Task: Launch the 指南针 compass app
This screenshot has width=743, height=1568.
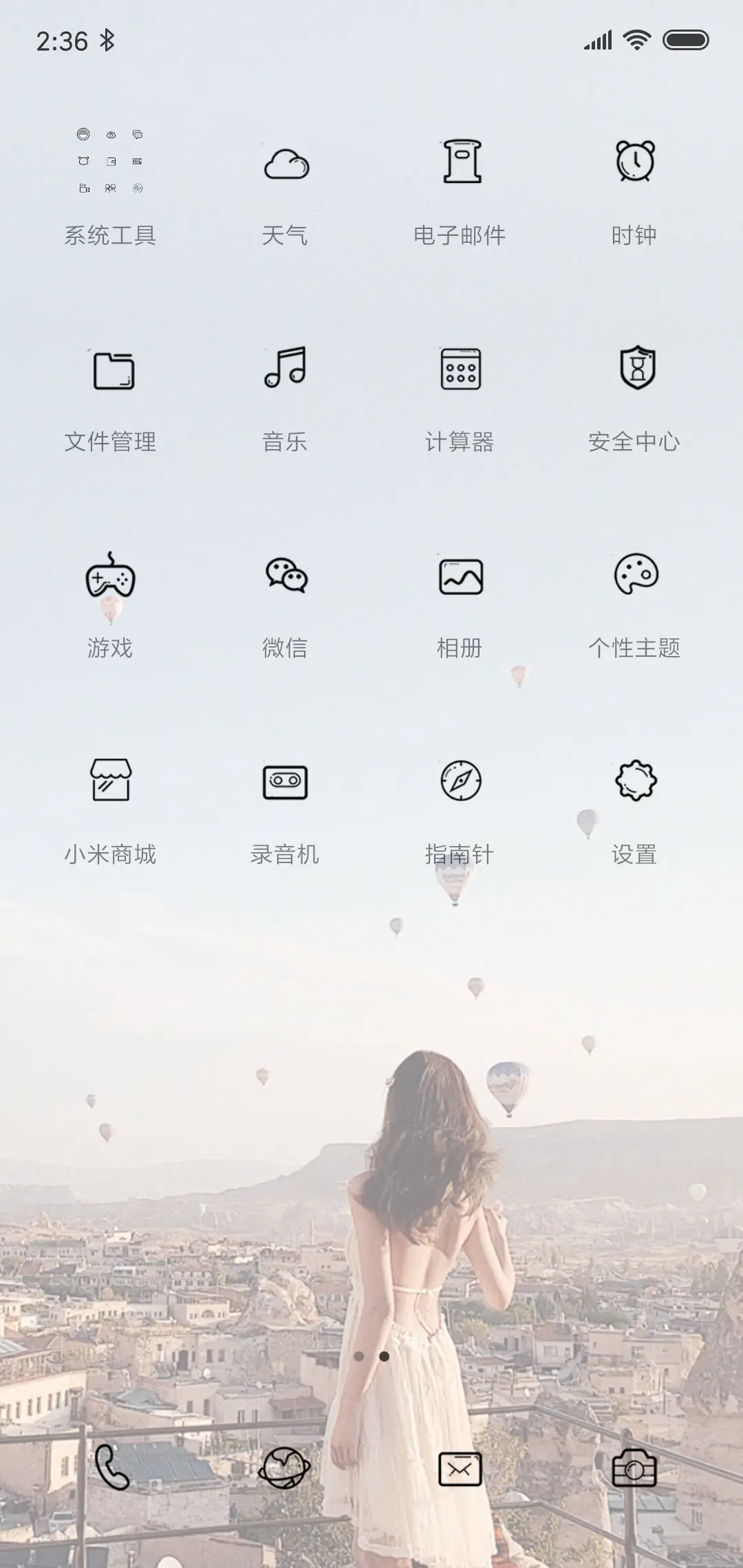Action: pos(460,782)
